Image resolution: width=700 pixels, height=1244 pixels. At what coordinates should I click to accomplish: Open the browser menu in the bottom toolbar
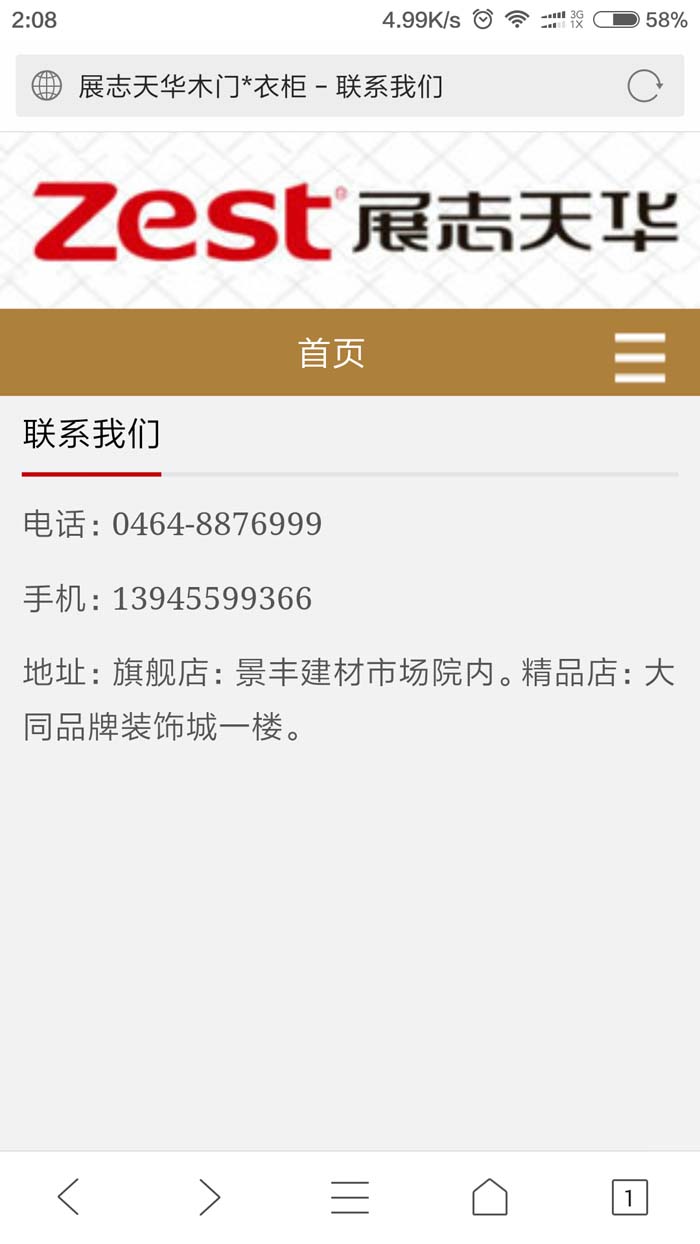pyautogui.click(x=349, y=1196)
